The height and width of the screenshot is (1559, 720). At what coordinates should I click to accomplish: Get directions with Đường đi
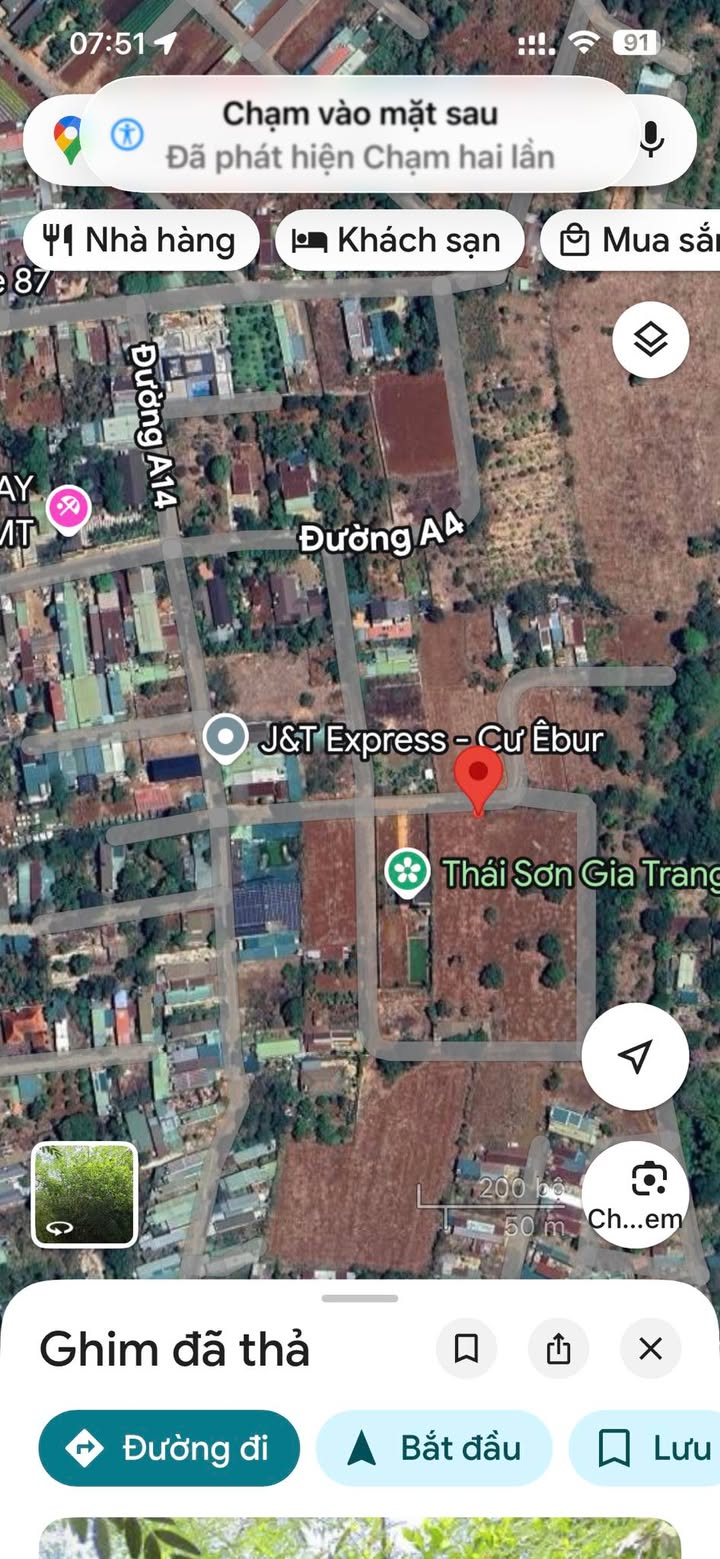point(169,1448)
